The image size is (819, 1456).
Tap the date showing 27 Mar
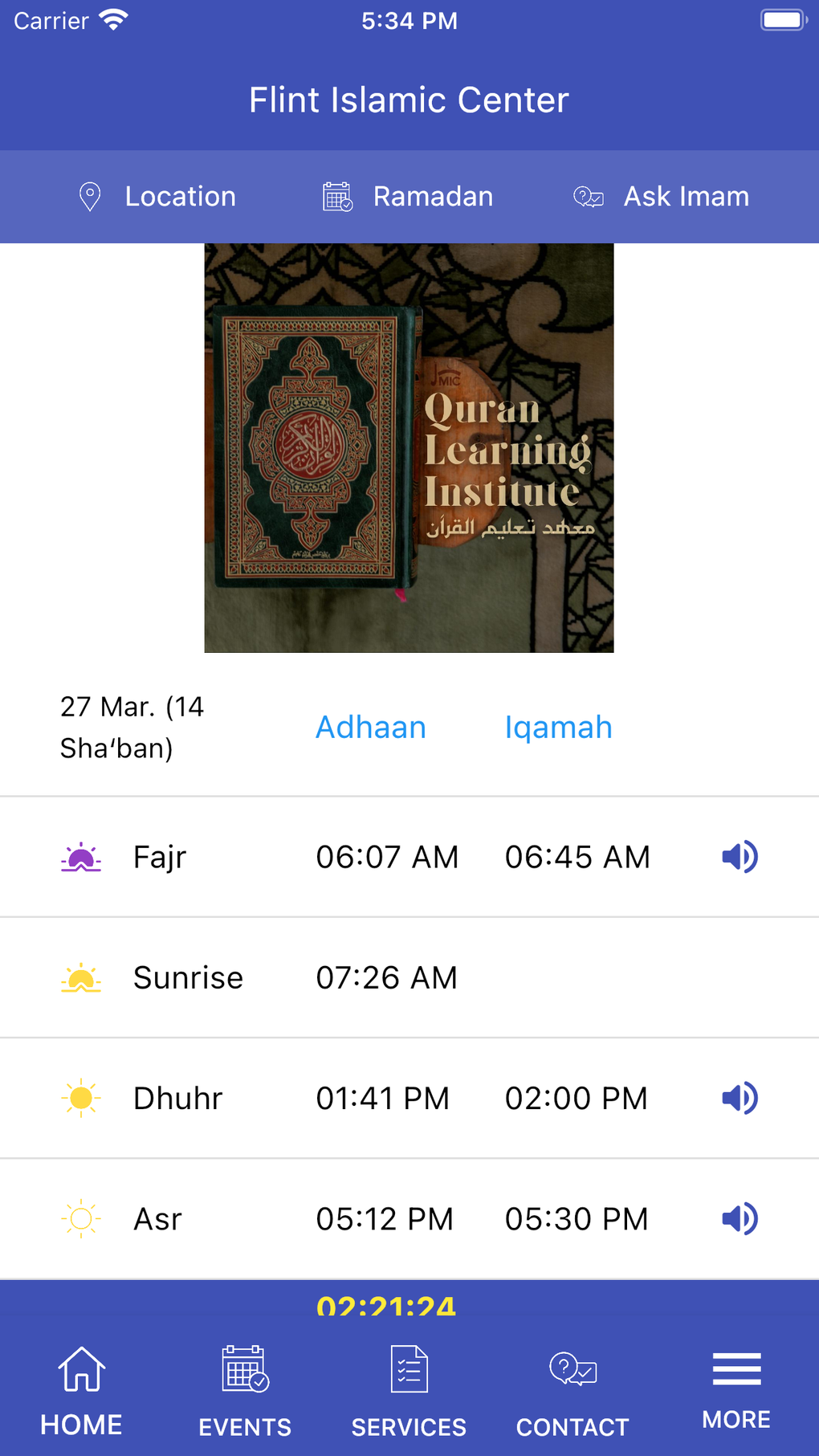click(x=131, y=727)
